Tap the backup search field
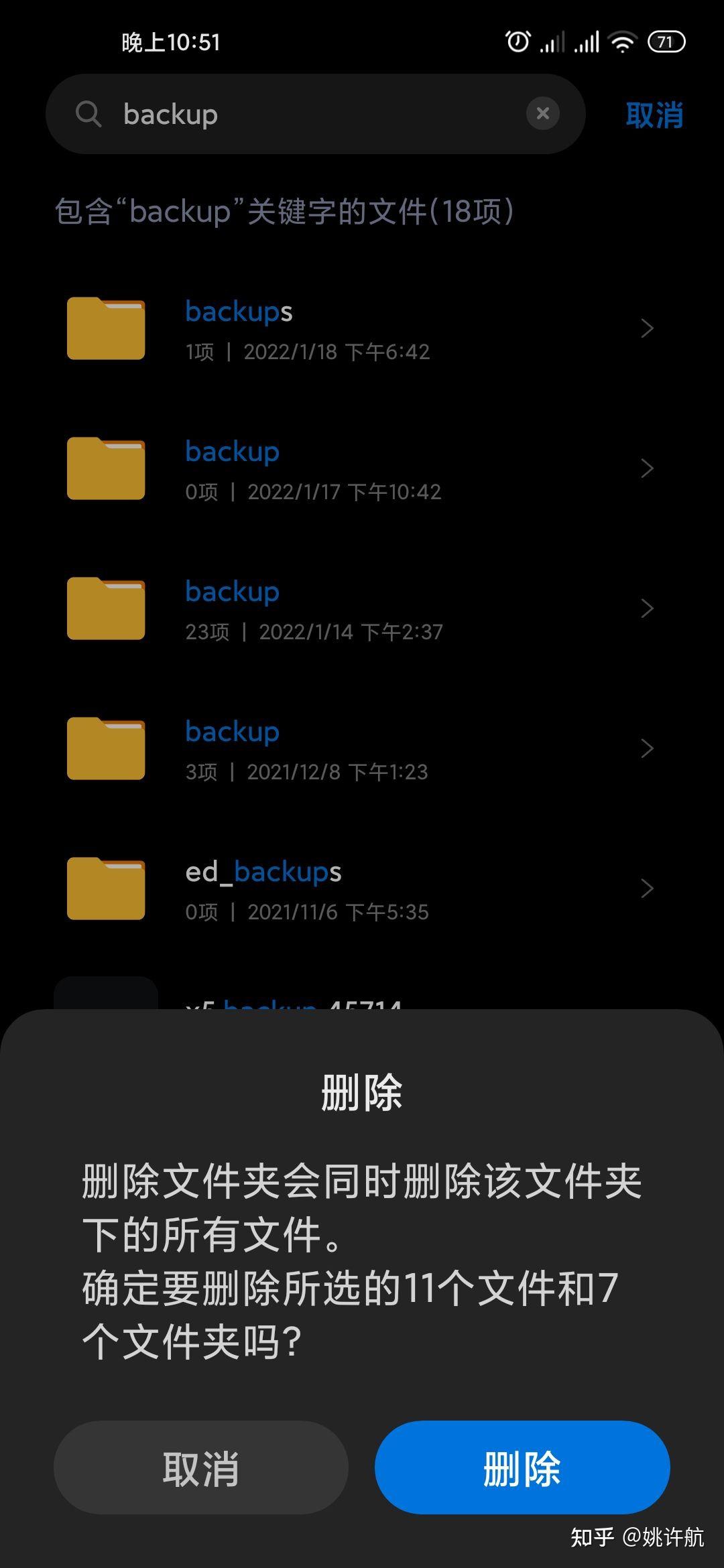The height and width of the screenshot is (1568, 724). pos(315,114)
